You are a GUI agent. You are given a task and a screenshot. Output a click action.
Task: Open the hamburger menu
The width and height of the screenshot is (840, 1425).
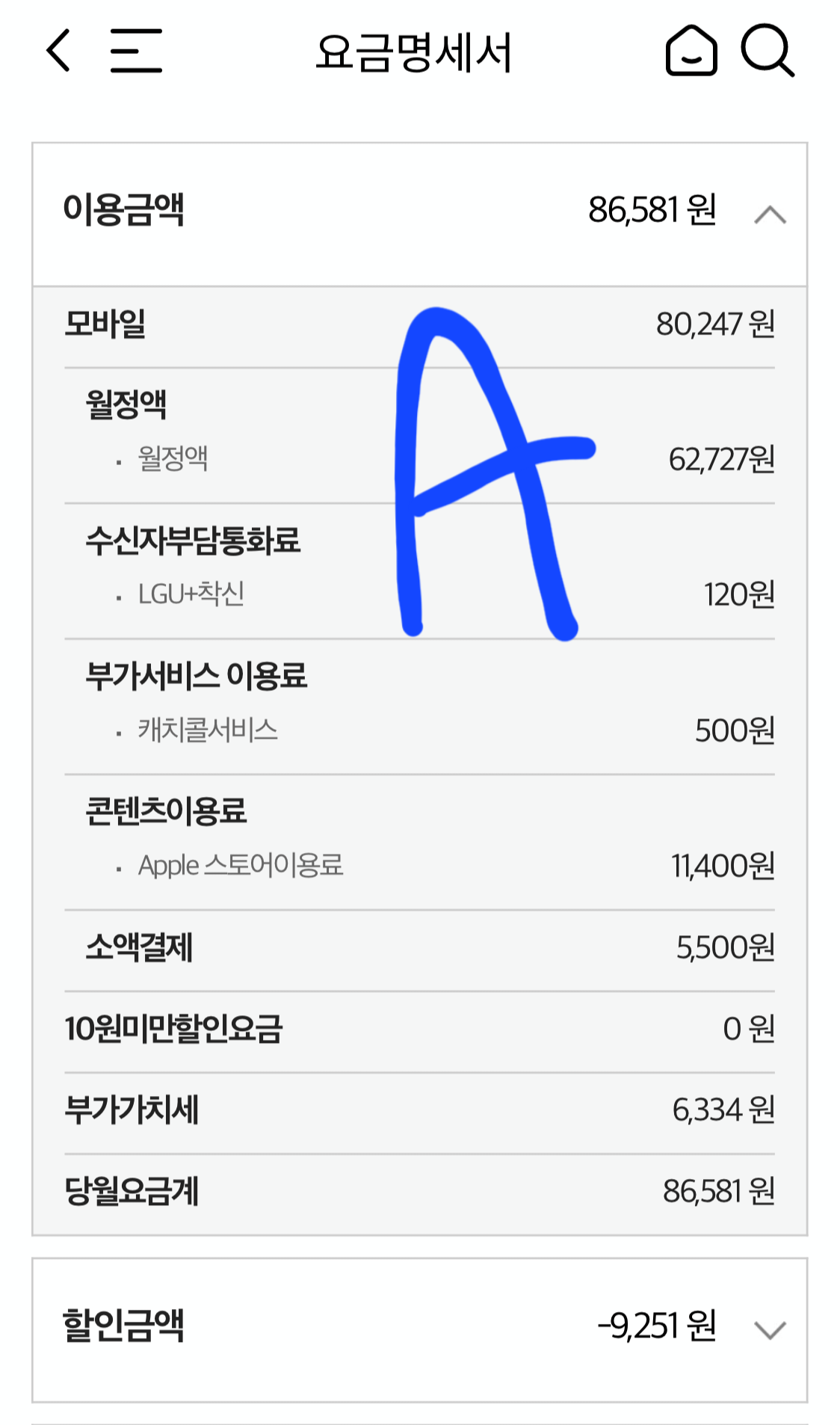(136, 51)
